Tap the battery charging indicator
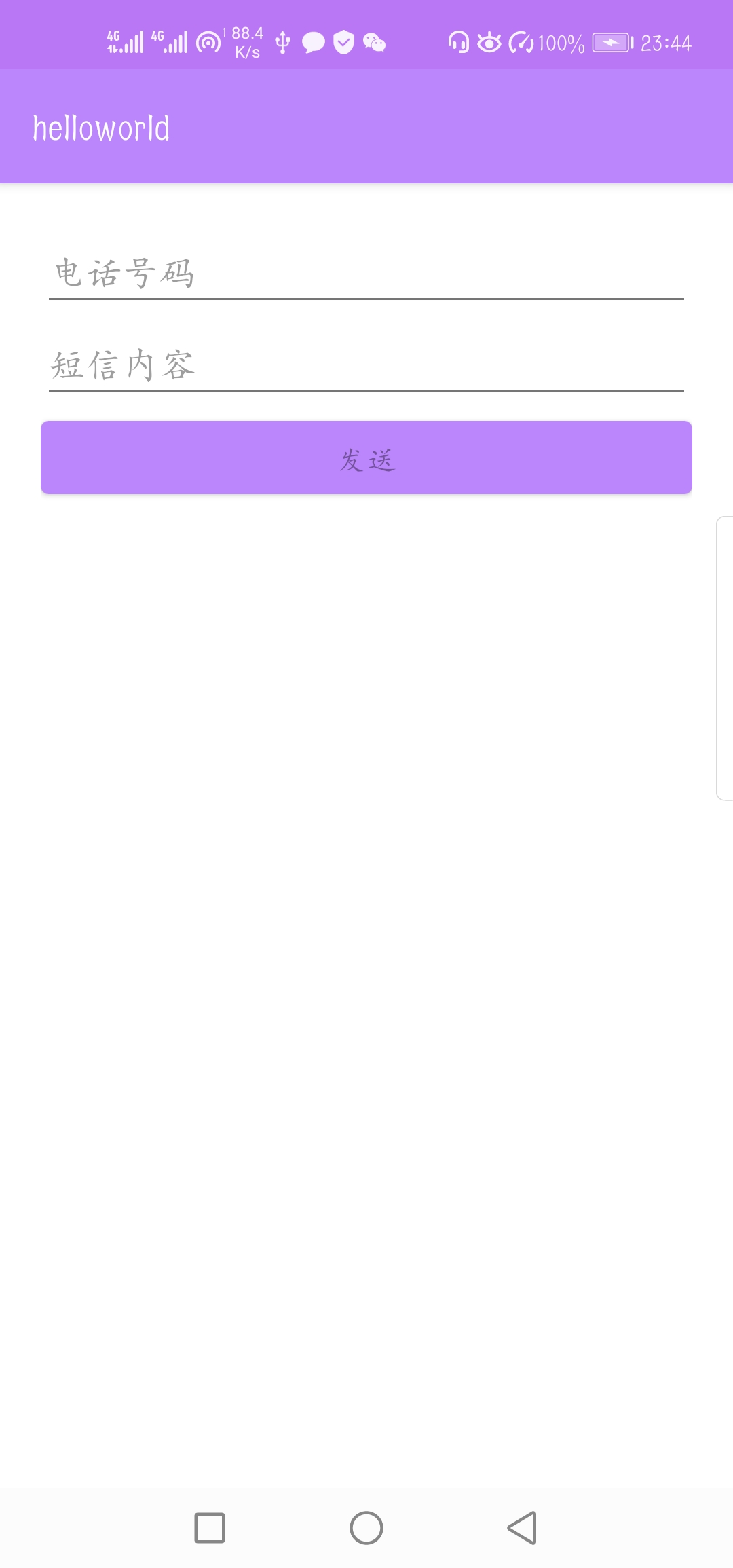The height and width of the screenshot is (1568, 733). click(612, 42)
